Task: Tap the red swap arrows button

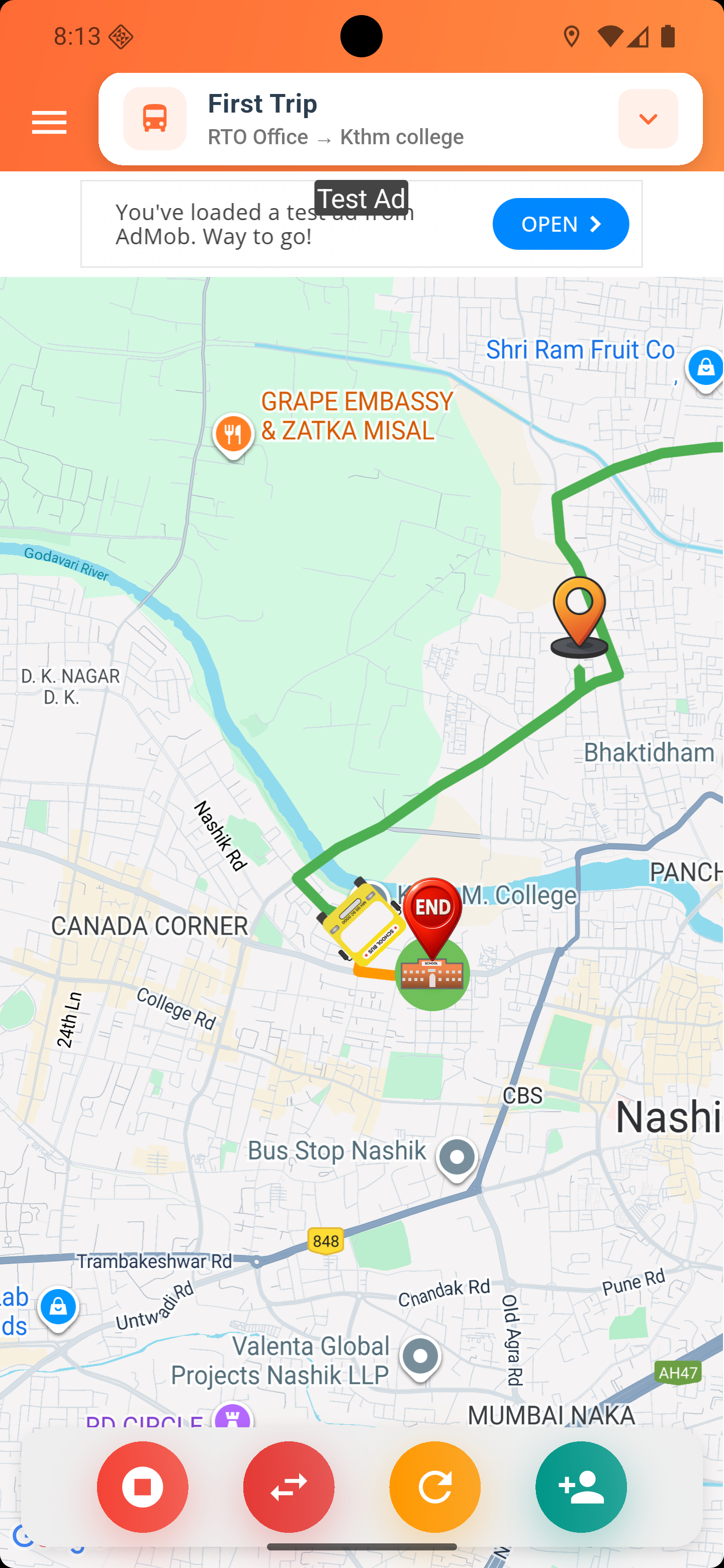Action: pos(289,1487)
